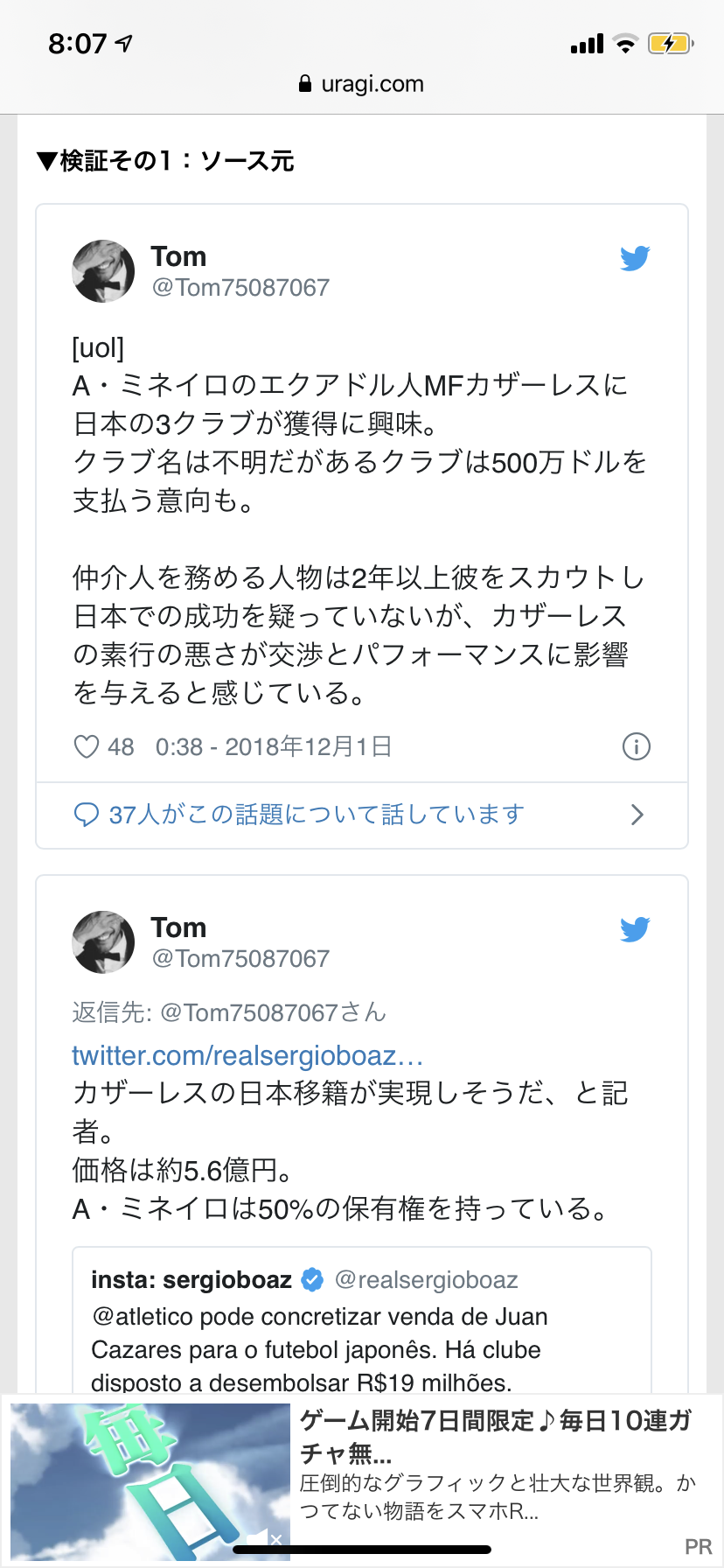Screen dimensions: 724x1568
Task: Open Tom's profile from the first tweet
Action: click(178, 257)
